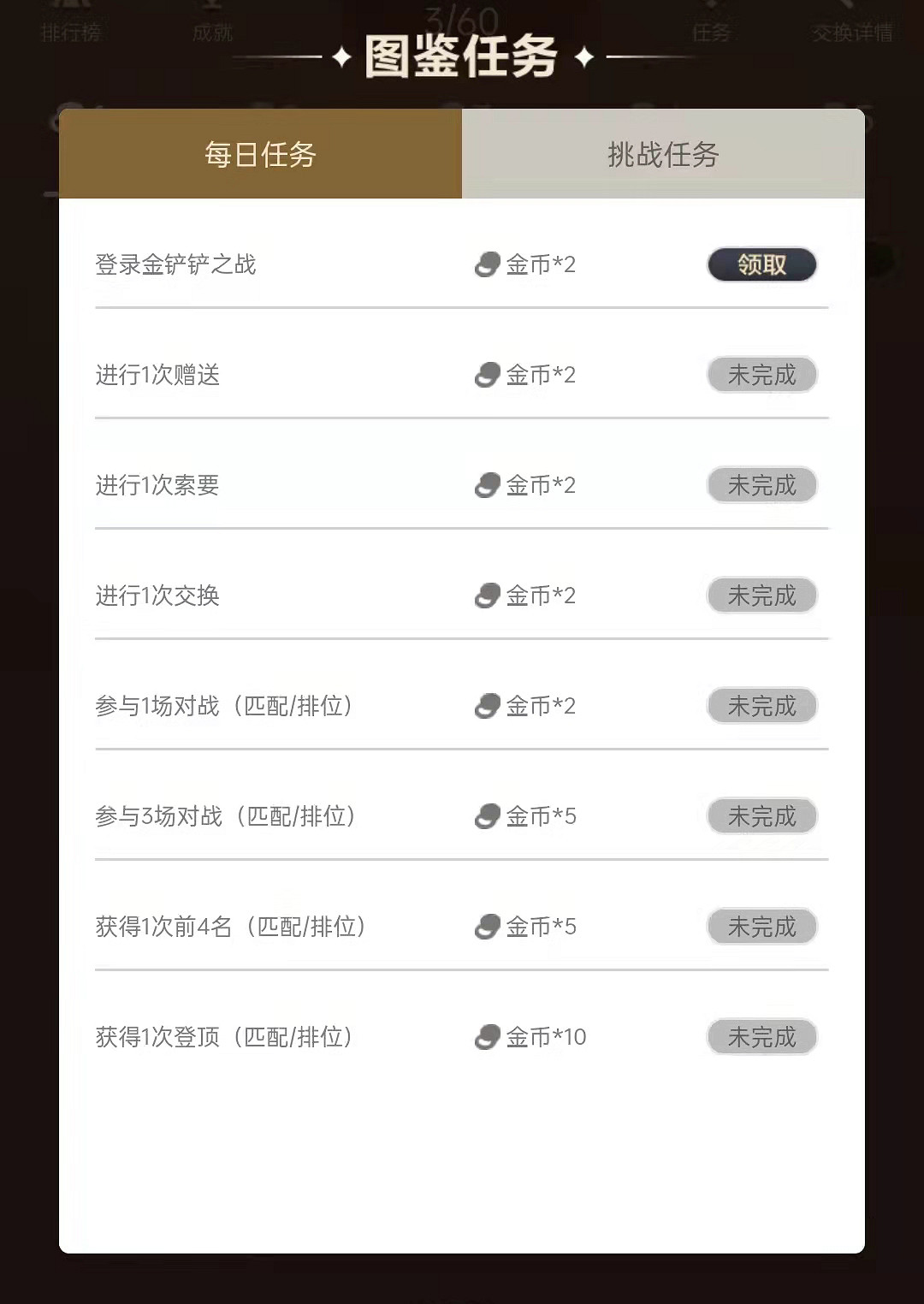Claim the login reward via the 领取 button
924x1304 pixels.
pos(761,264)
